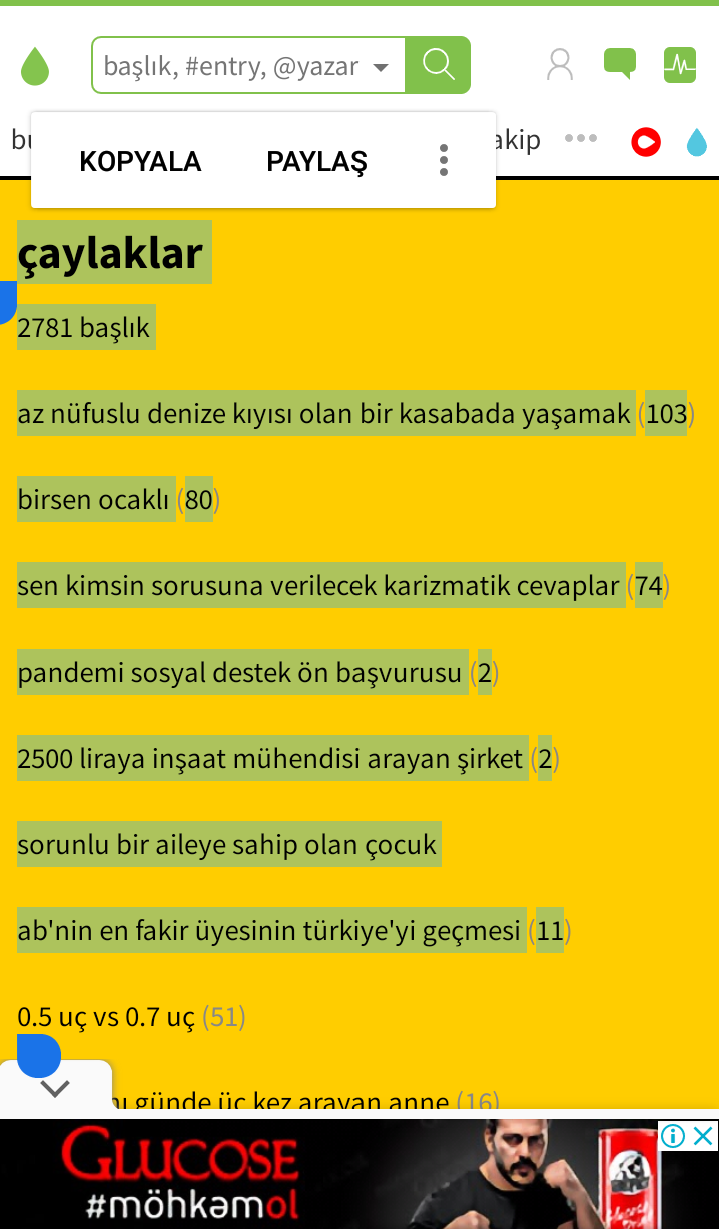Viewport: 719px width, 1229px height.
Task: Open the selection toolbar's overflow menu
Action: pos(444,161)
